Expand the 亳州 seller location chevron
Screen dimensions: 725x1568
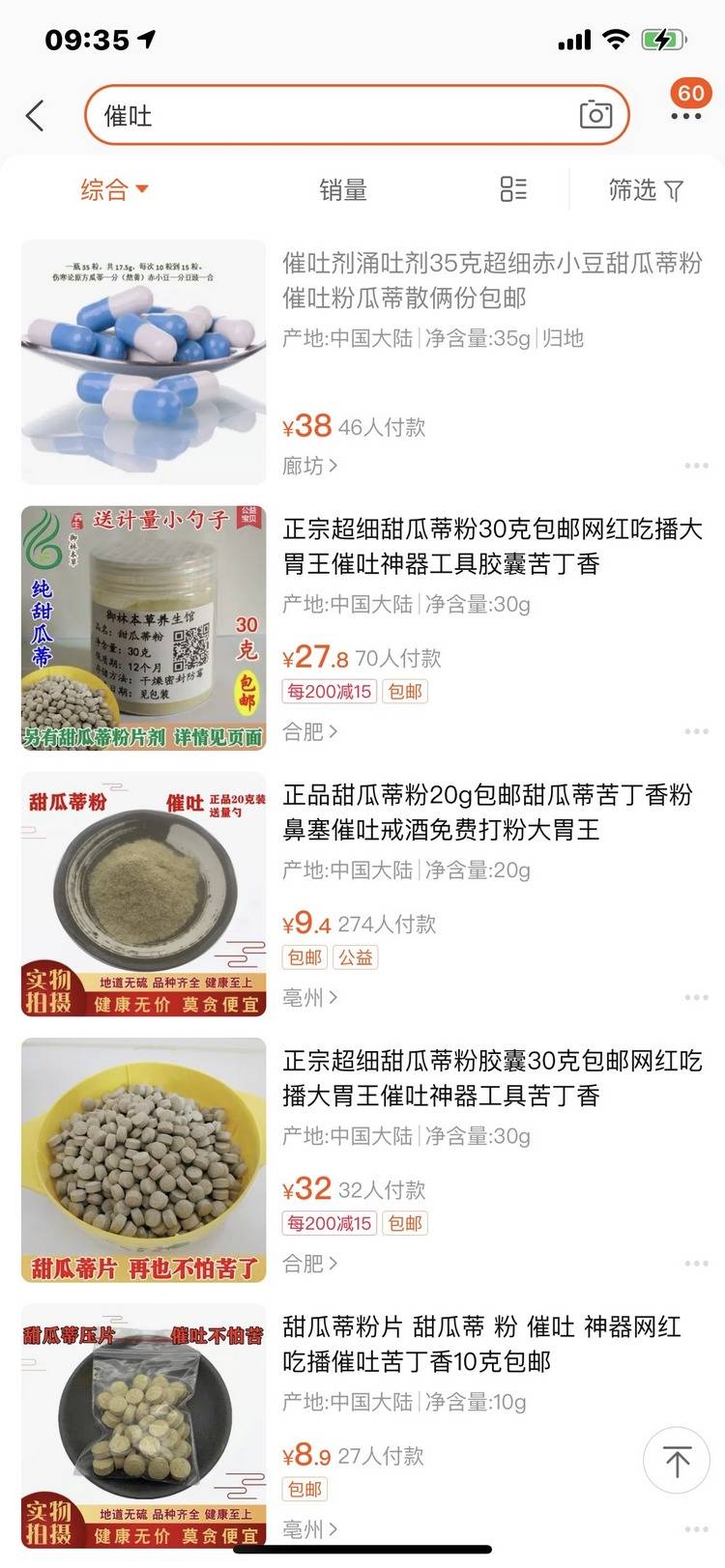[307, 997]
